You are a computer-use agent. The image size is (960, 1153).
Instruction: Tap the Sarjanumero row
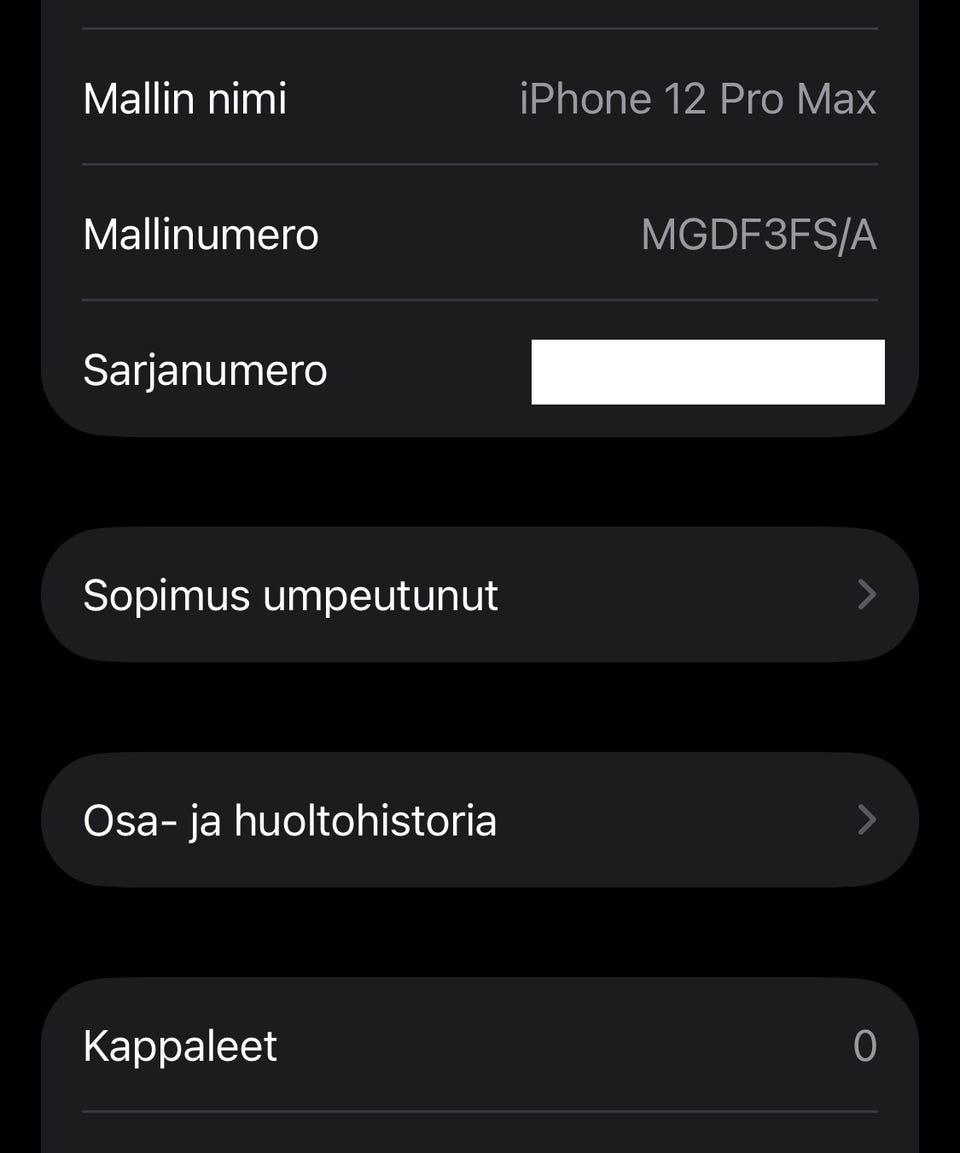480,369
